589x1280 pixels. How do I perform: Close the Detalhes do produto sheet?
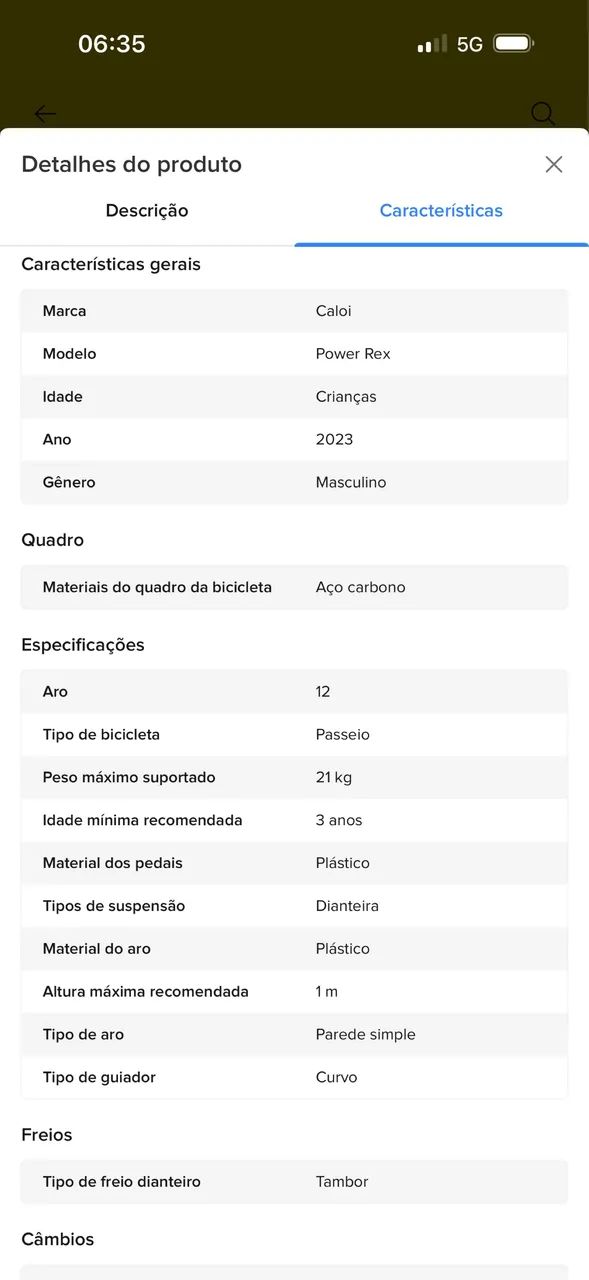pyautogui.click(x=554, y=164)
